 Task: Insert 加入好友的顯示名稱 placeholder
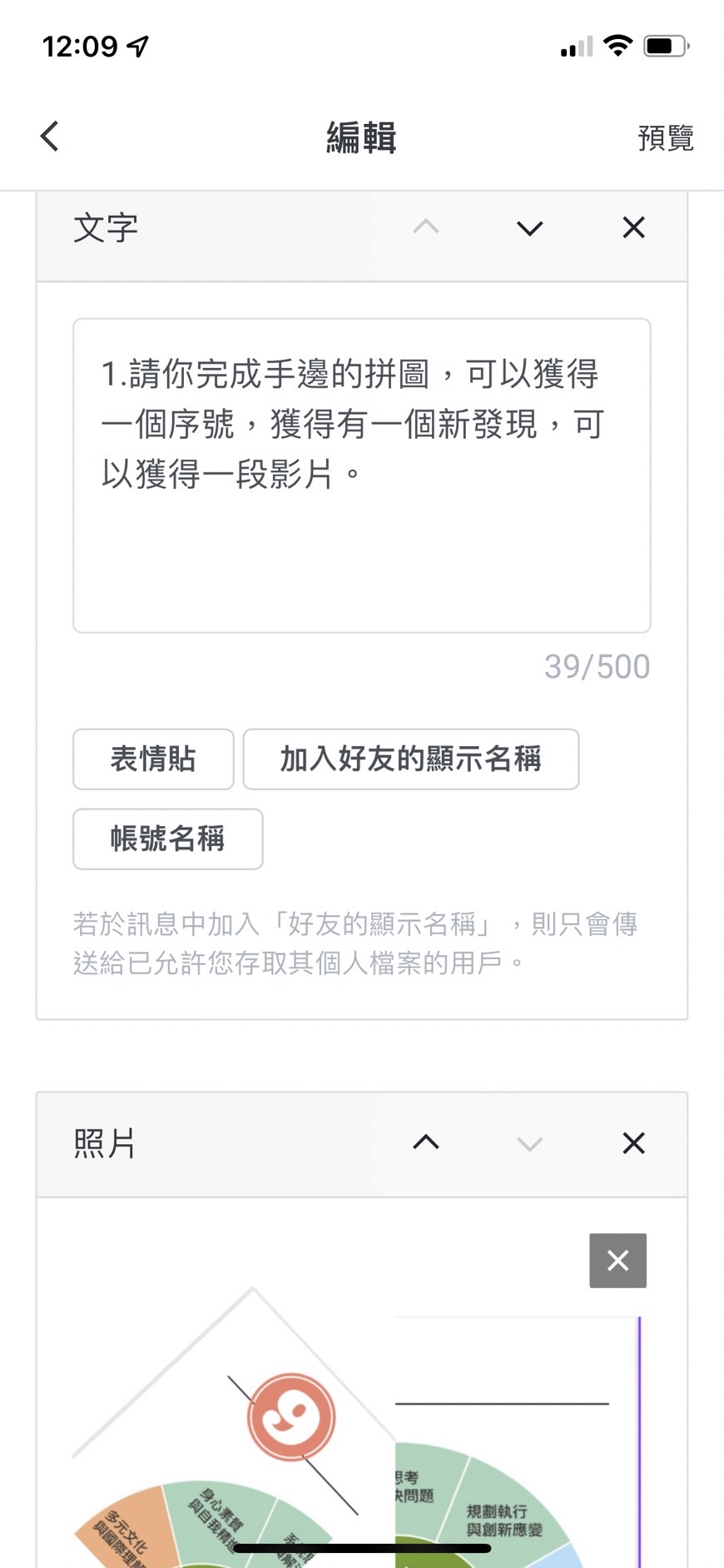[x=410, y=759]
